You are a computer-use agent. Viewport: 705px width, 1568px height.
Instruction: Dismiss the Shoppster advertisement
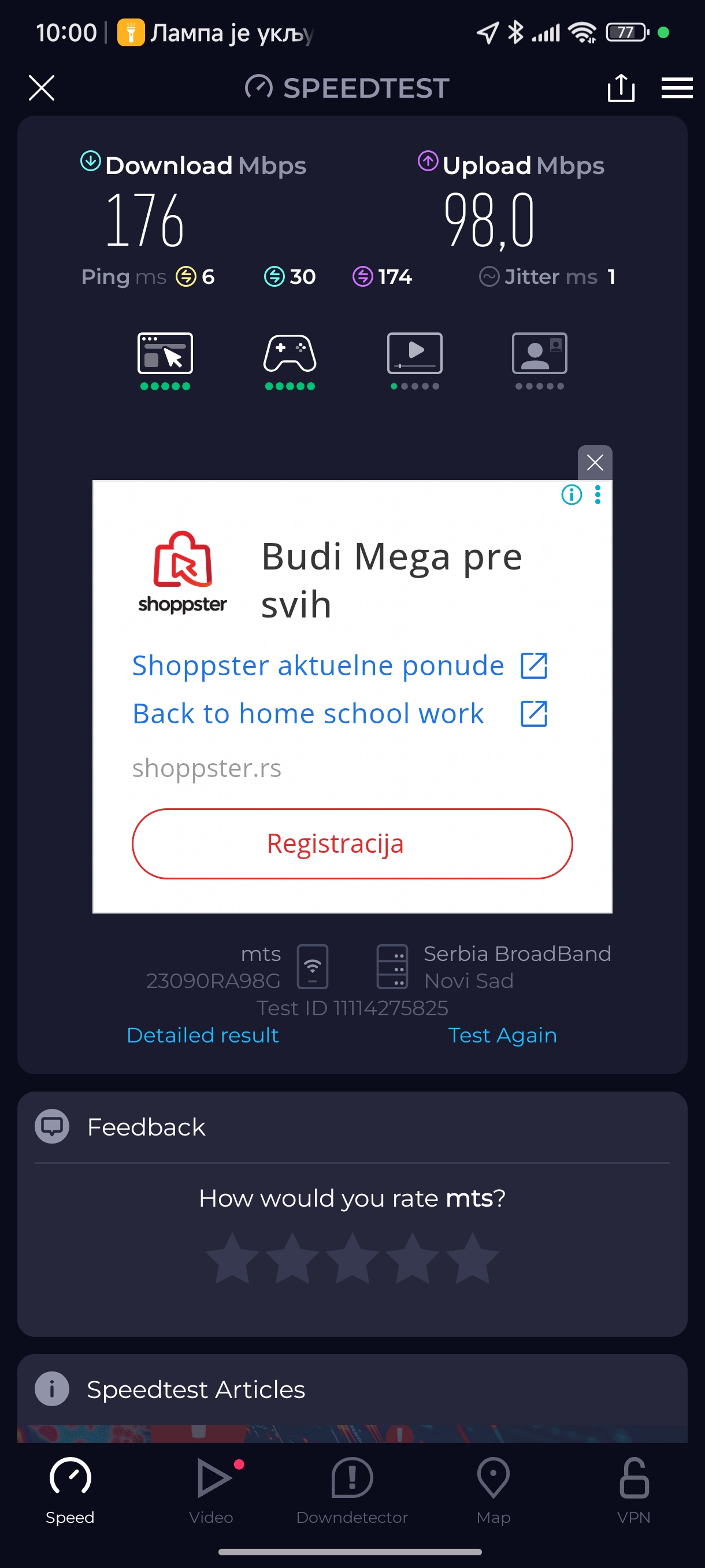coord(594,463)
